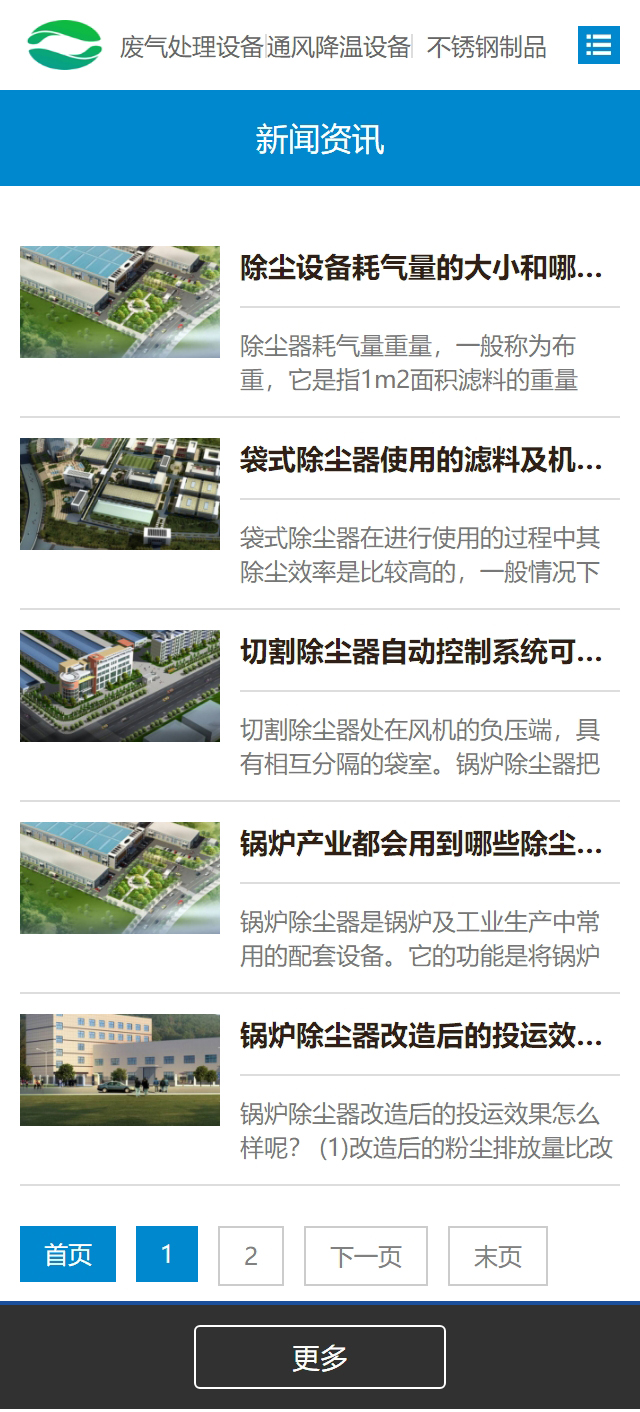Screen dimensions: 640x1412
Task: Open article 除尘设备耗气量的大小和哪
Action: pos(421,268)
